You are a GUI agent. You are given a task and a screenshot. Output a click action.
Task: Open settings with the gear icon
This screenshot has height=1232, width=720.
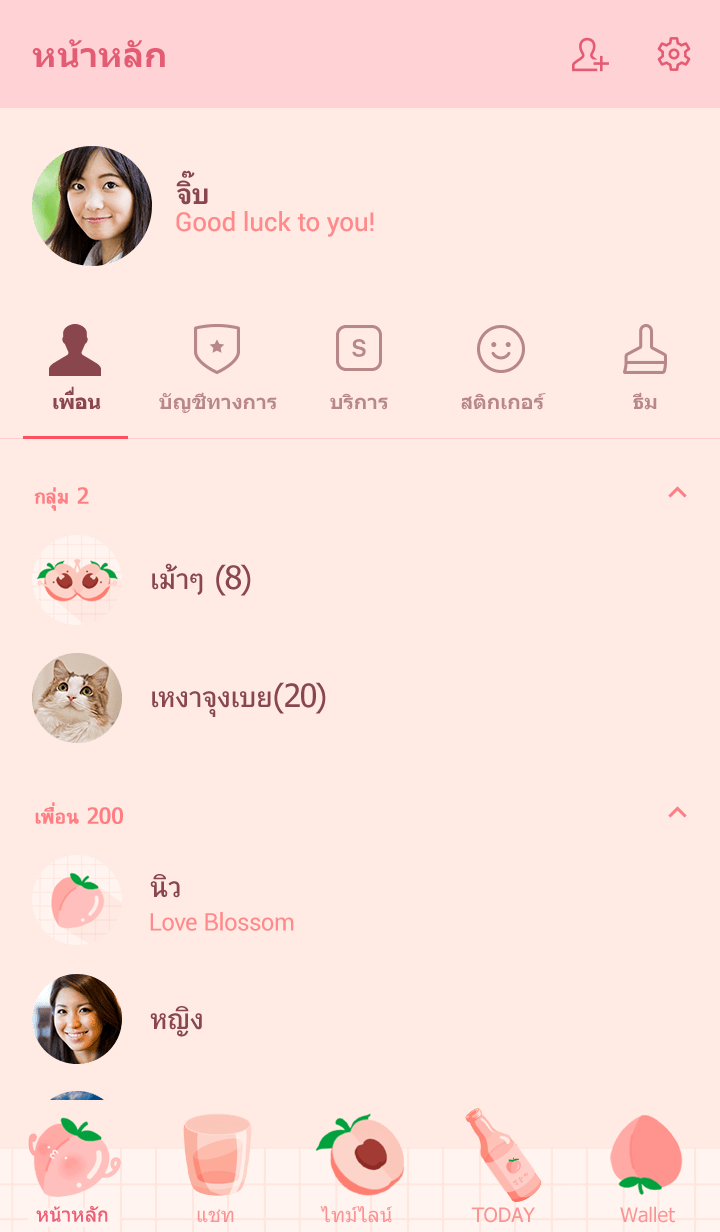674,55
